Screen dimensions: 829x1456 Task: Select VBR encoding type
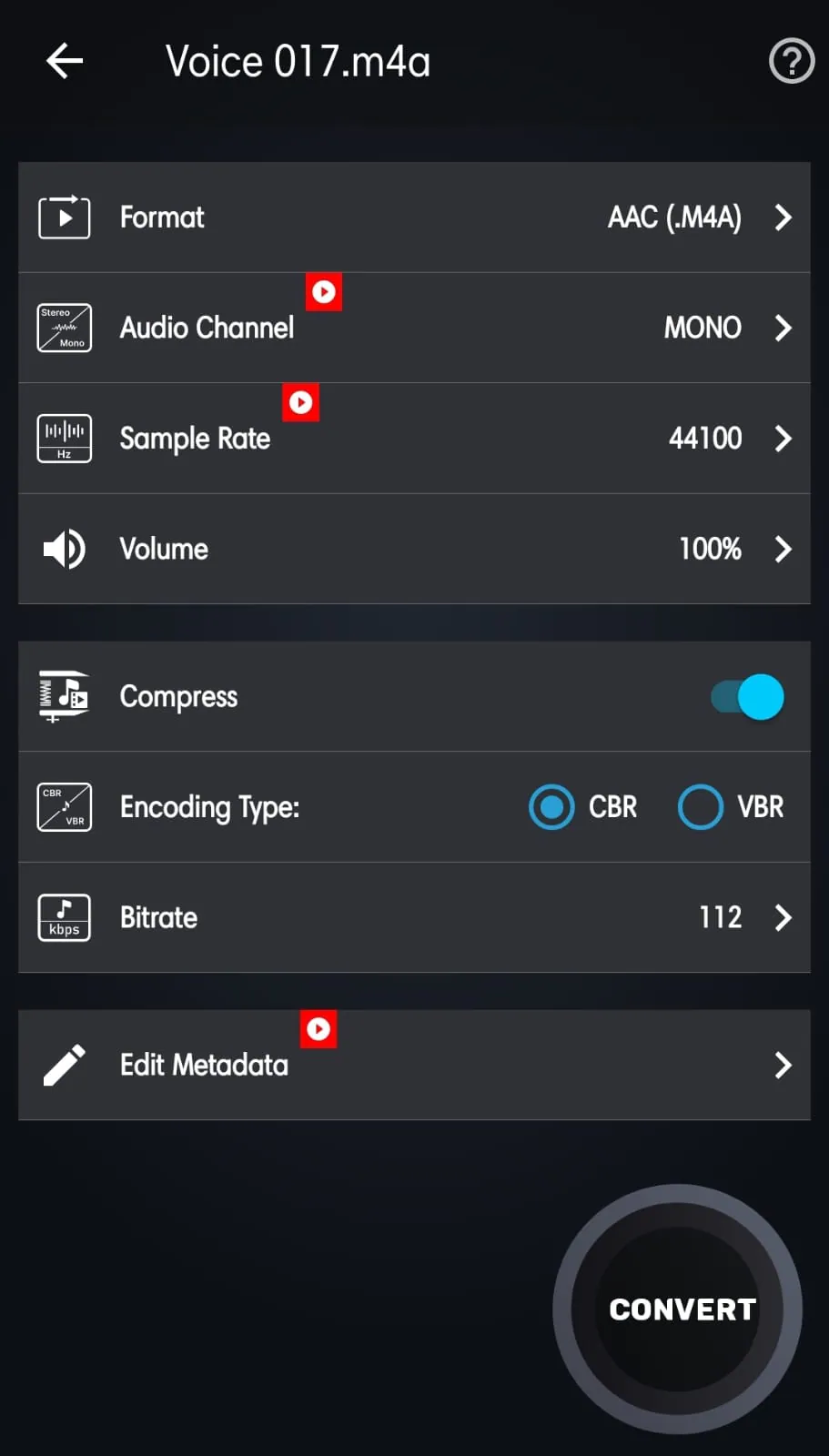[701, 807]
